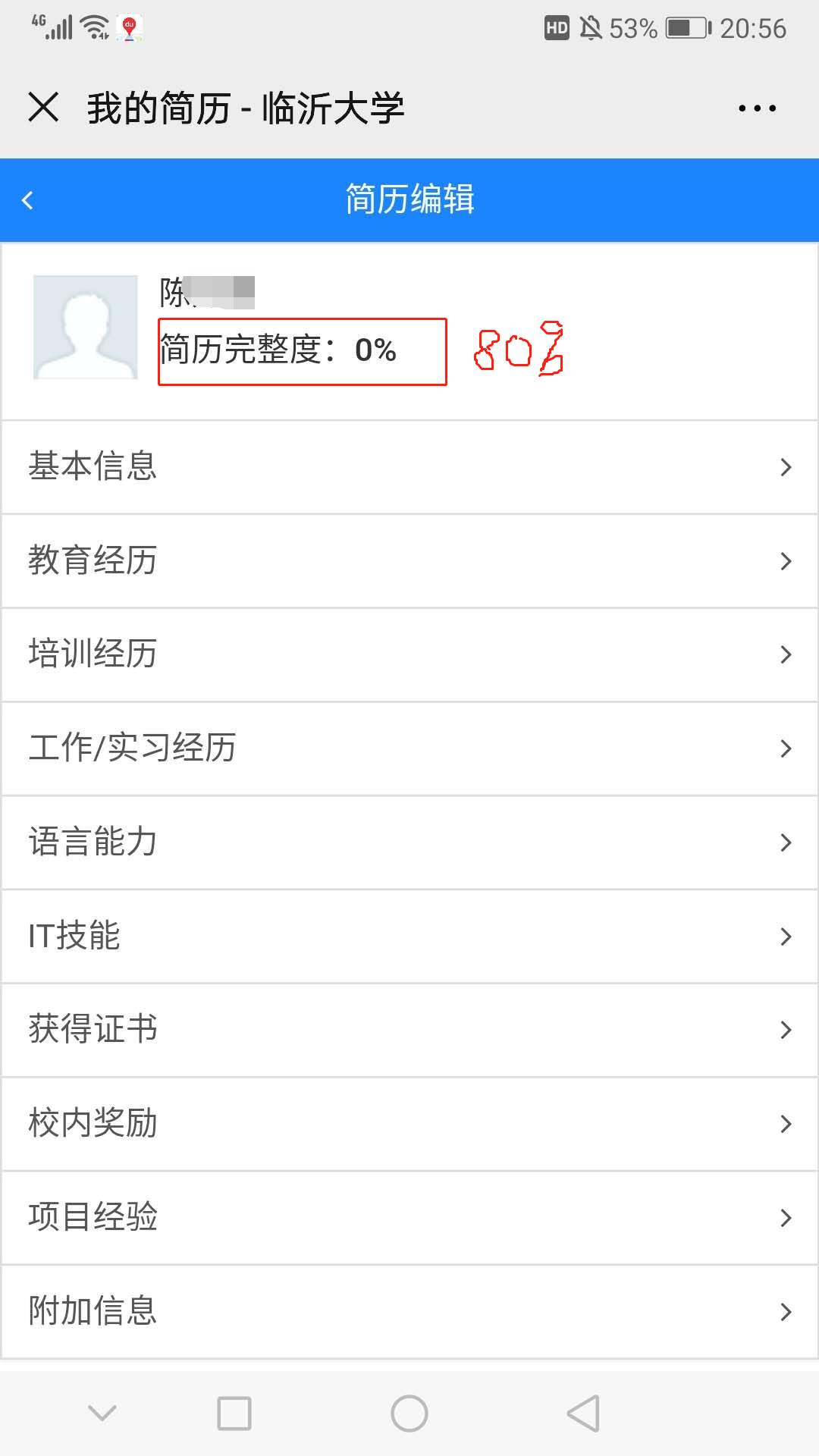
Task: Open the recent apps view
Action: [x=234, y=1414]
